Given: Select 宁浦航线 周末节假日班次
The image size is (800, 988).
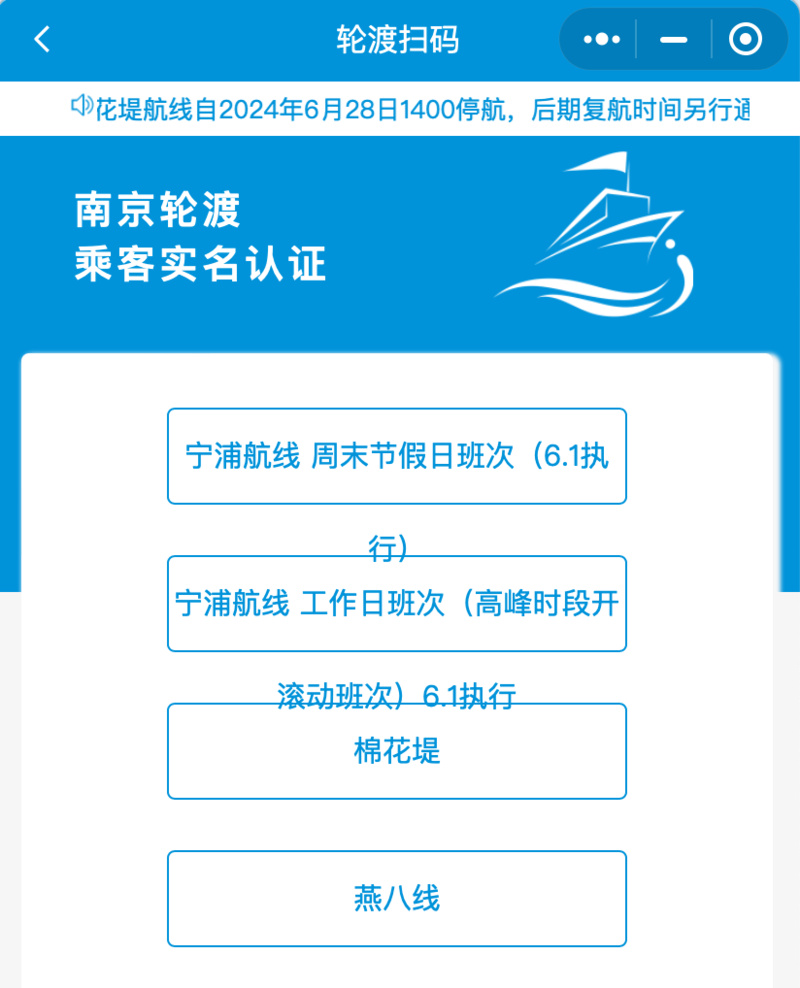Looking at the screenshot, I should coord(396,456).
